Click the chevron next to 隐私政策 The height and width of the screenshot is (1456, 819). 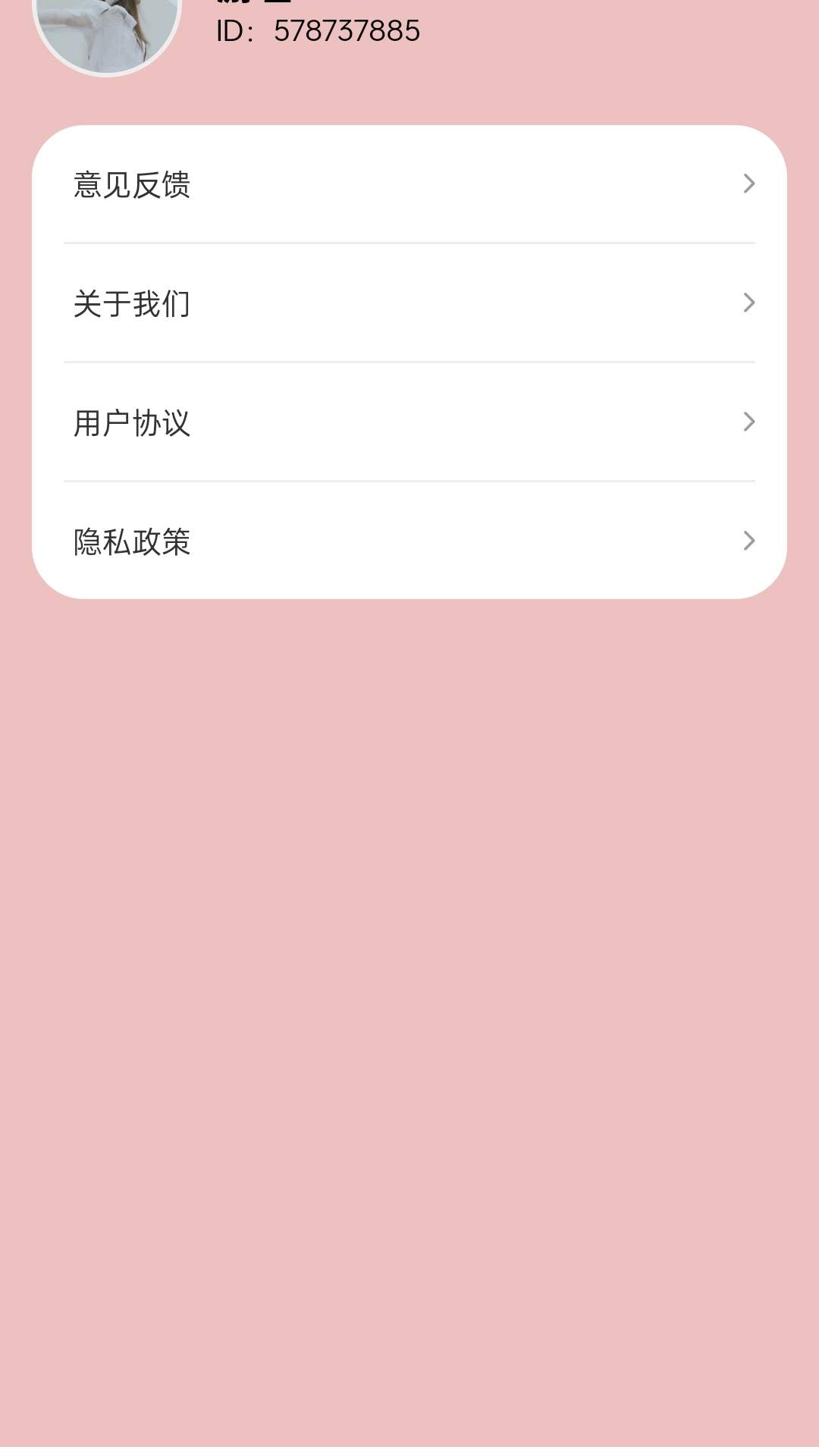pos(749,541)
